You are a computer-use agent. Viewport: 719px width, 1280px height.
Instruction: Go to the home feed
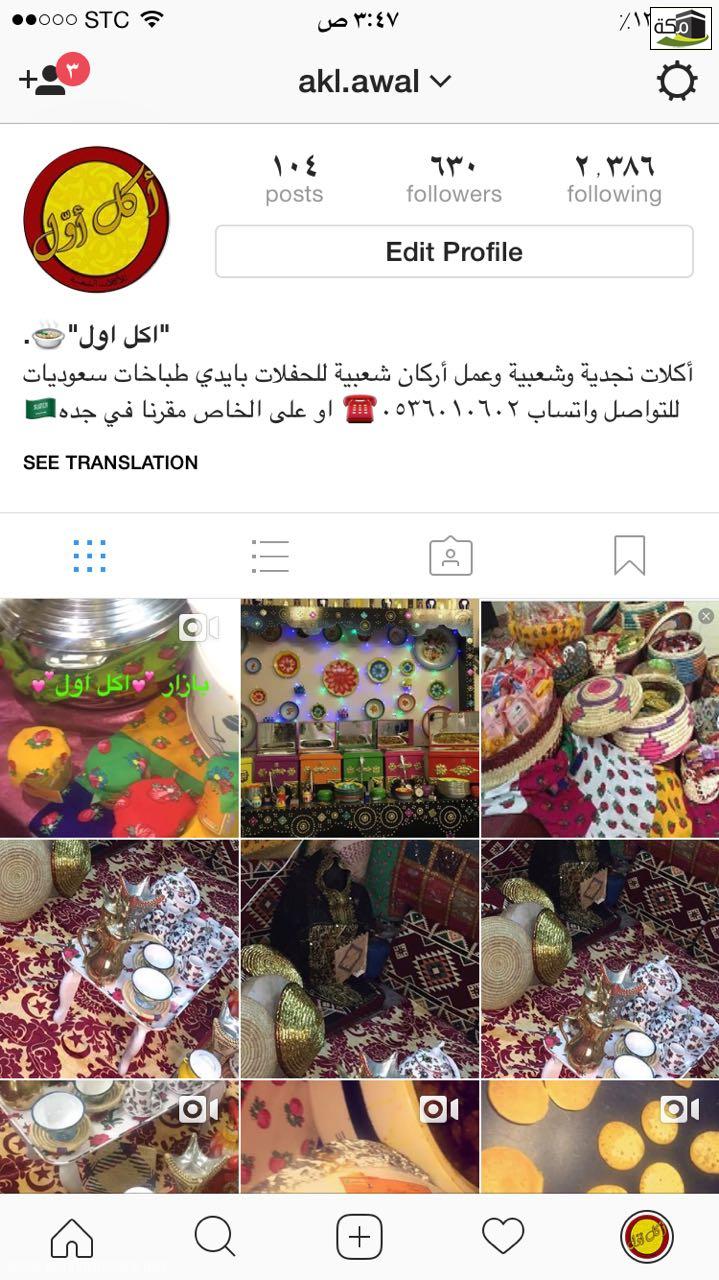72,1238
